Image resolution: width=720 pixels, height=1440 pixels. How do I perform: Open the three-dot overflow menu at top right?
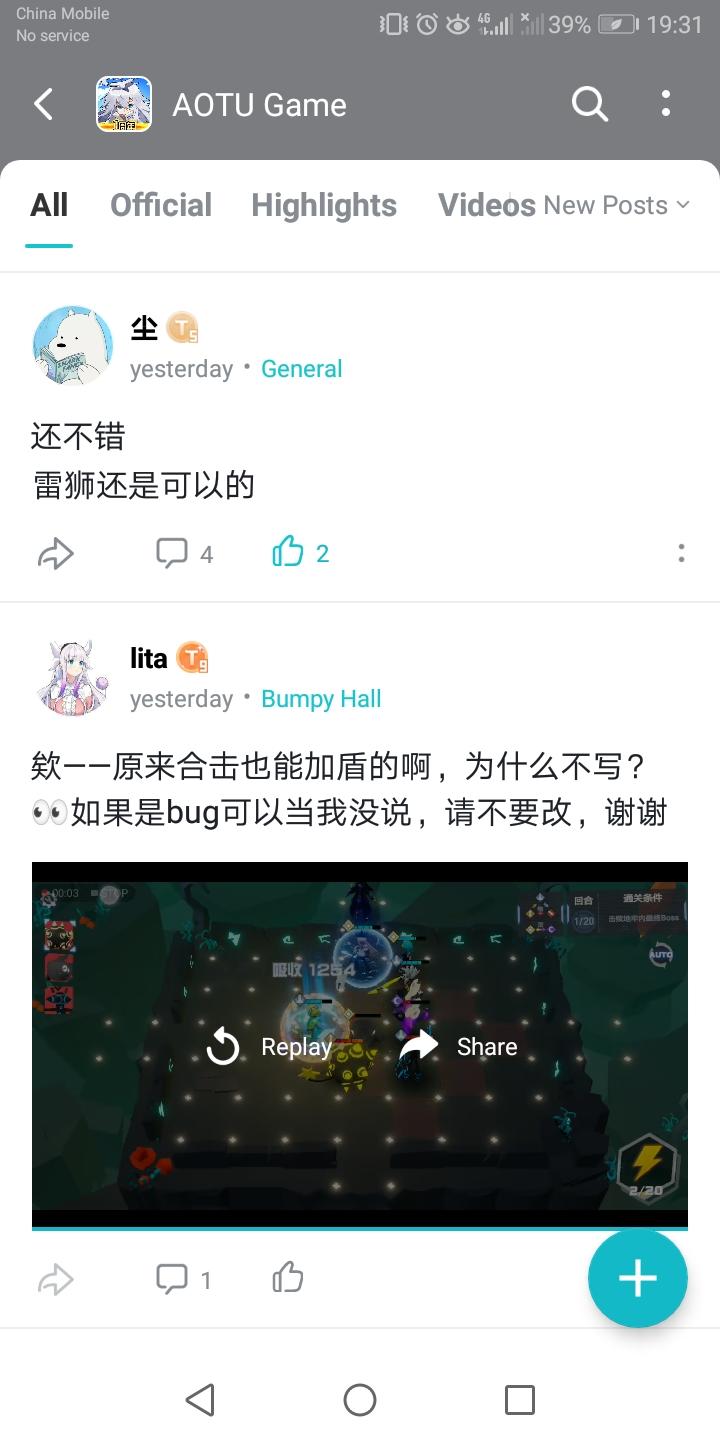pos(665,104)
